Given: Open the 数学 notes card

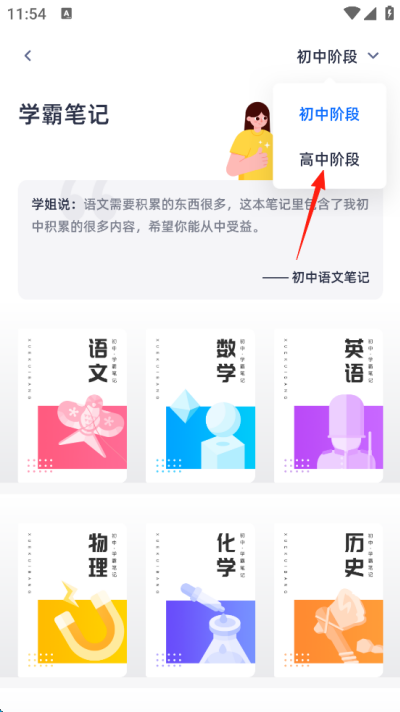Looking at the screenshot, I should click(x=200, y=405).
